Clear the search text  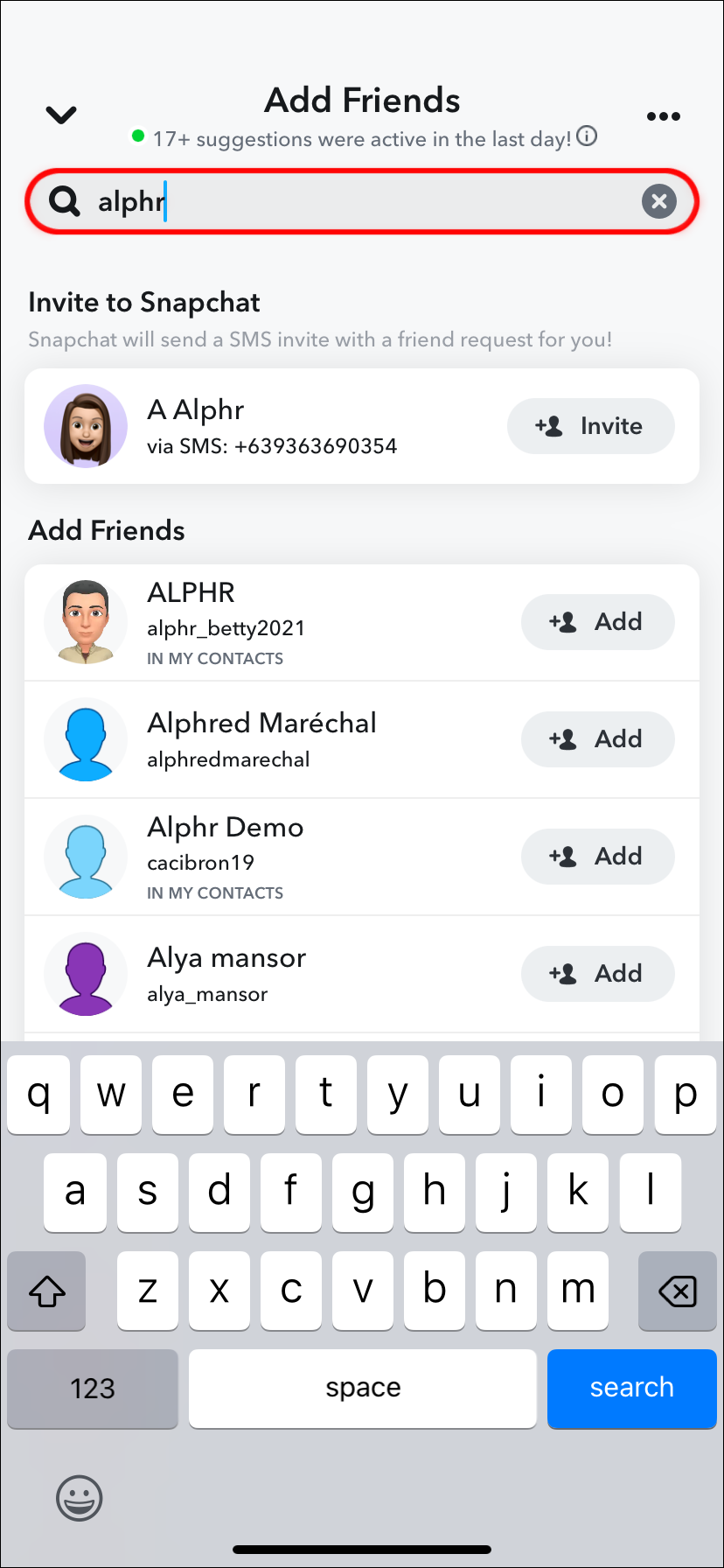[659, 202]
